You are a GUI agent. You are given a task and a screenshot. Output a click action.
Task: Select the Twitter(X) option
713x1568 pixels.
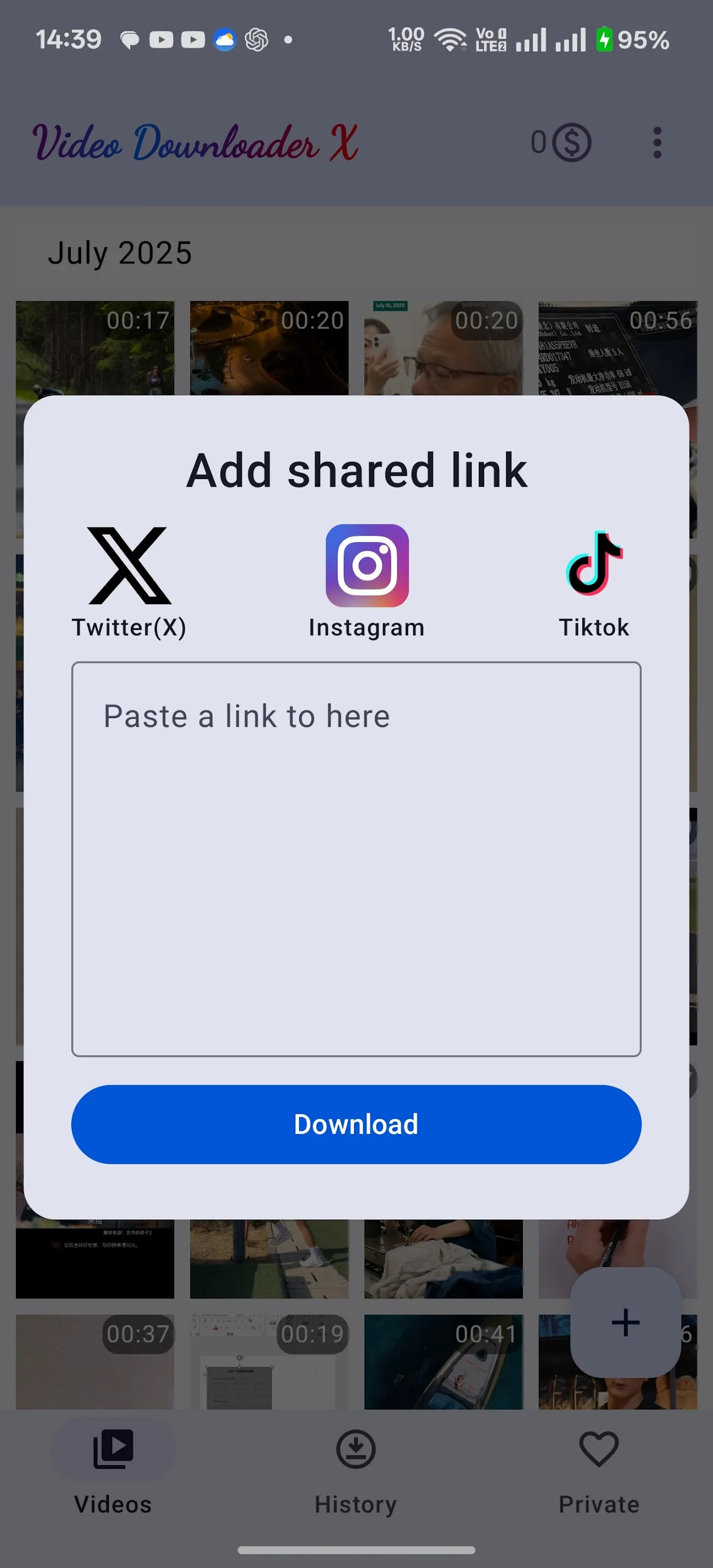[129, 581]
